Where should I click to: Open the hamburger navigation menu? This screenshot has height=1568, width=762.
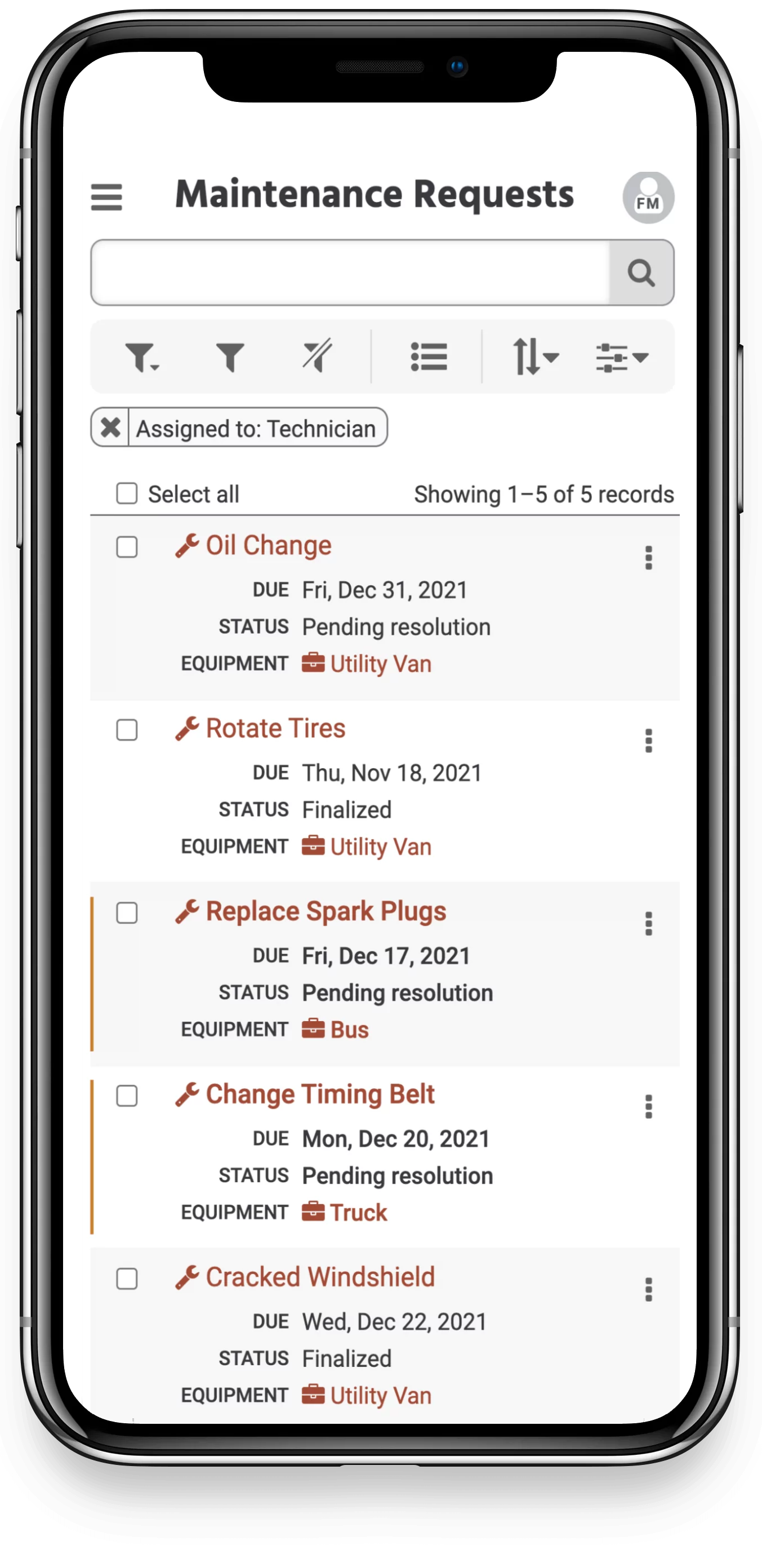pos(106,197)
